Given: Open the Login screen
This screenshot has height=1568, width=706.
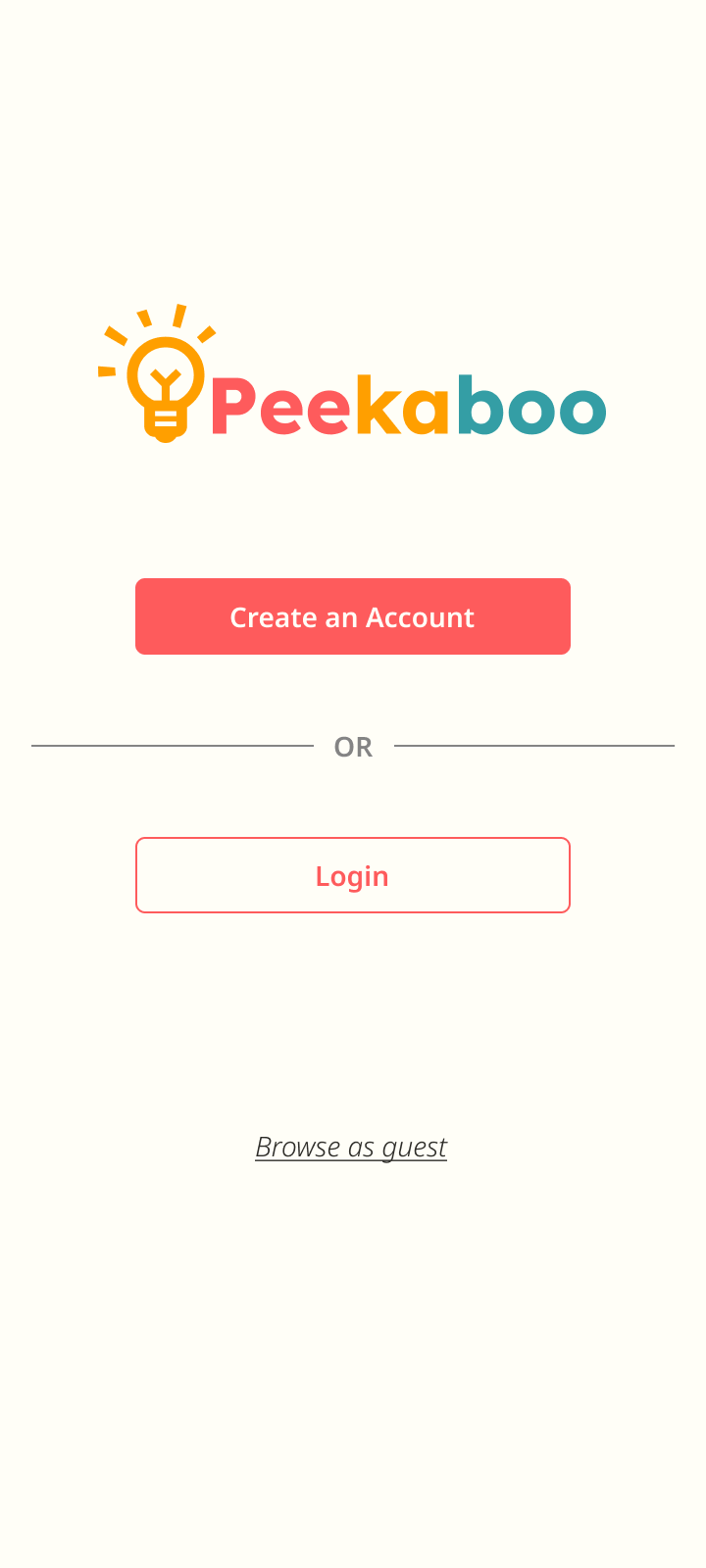Looking at the screenshot, I should (x=353, y=875).
